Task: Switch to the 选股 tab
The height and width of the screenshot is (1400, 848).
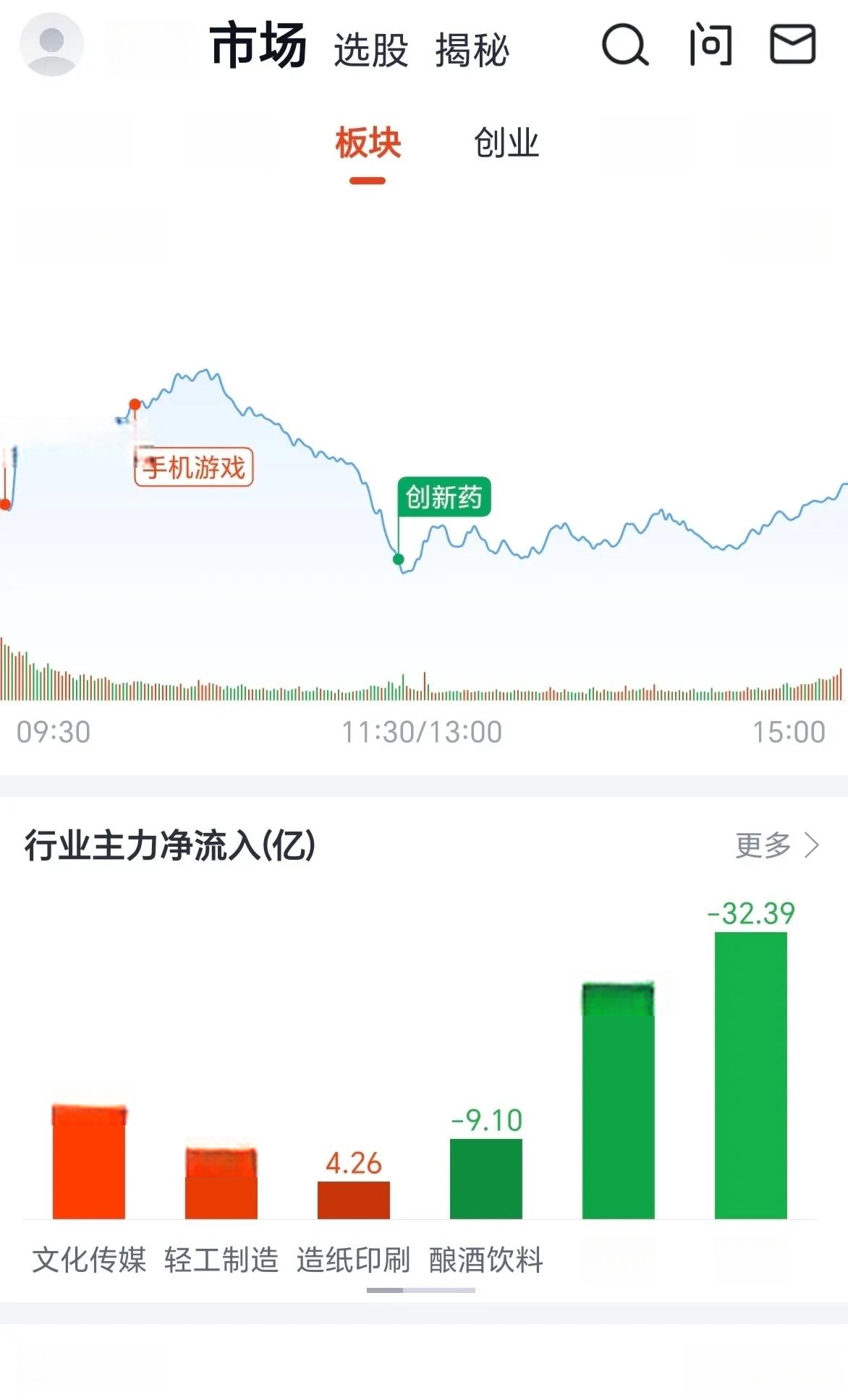Action: pos(371,50)
